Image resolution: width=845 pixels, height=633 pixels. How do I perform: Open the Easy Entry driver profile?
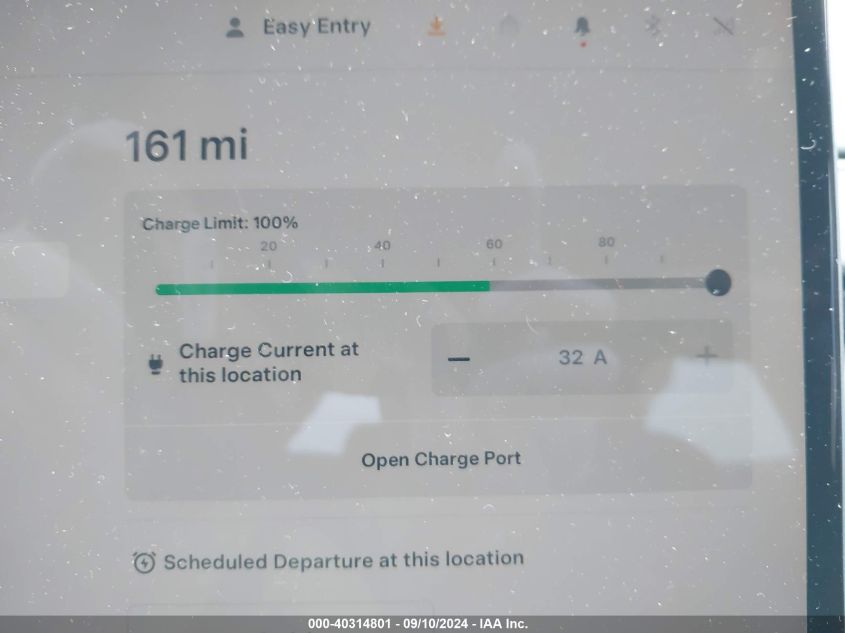[298, 27]
